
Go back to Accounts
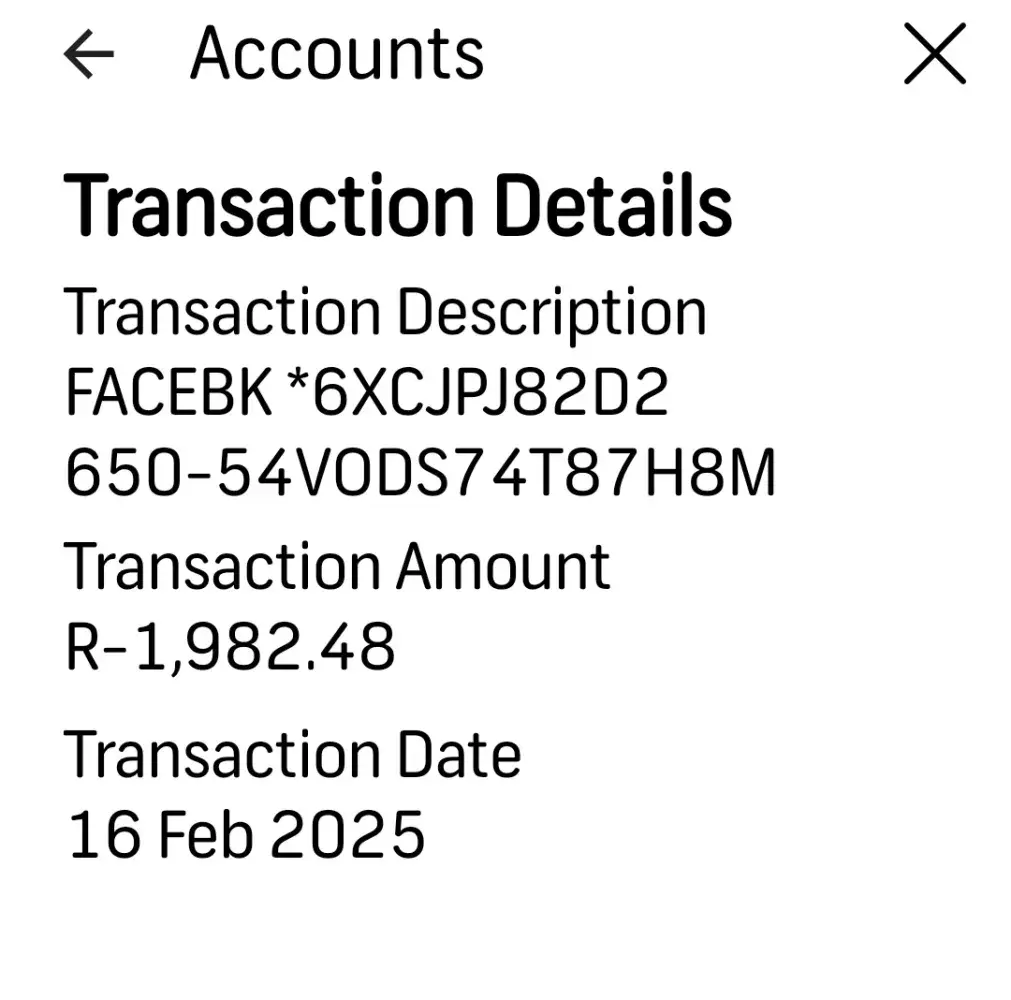point(89,54)
